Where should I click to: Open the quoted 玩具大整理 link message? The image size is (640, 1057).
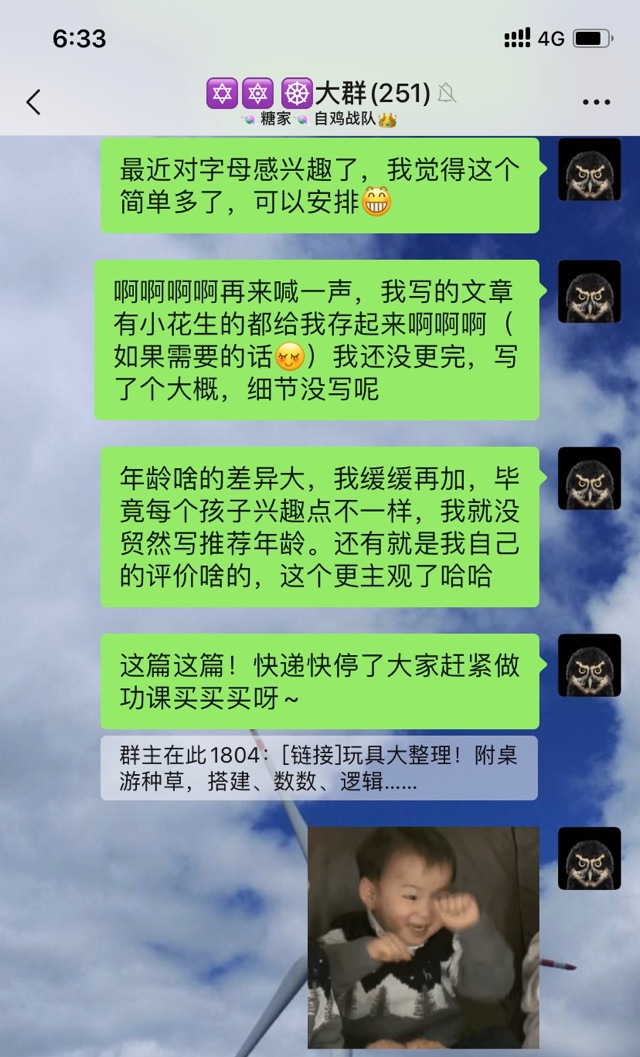pyautogui.click(x=318, y=768)
